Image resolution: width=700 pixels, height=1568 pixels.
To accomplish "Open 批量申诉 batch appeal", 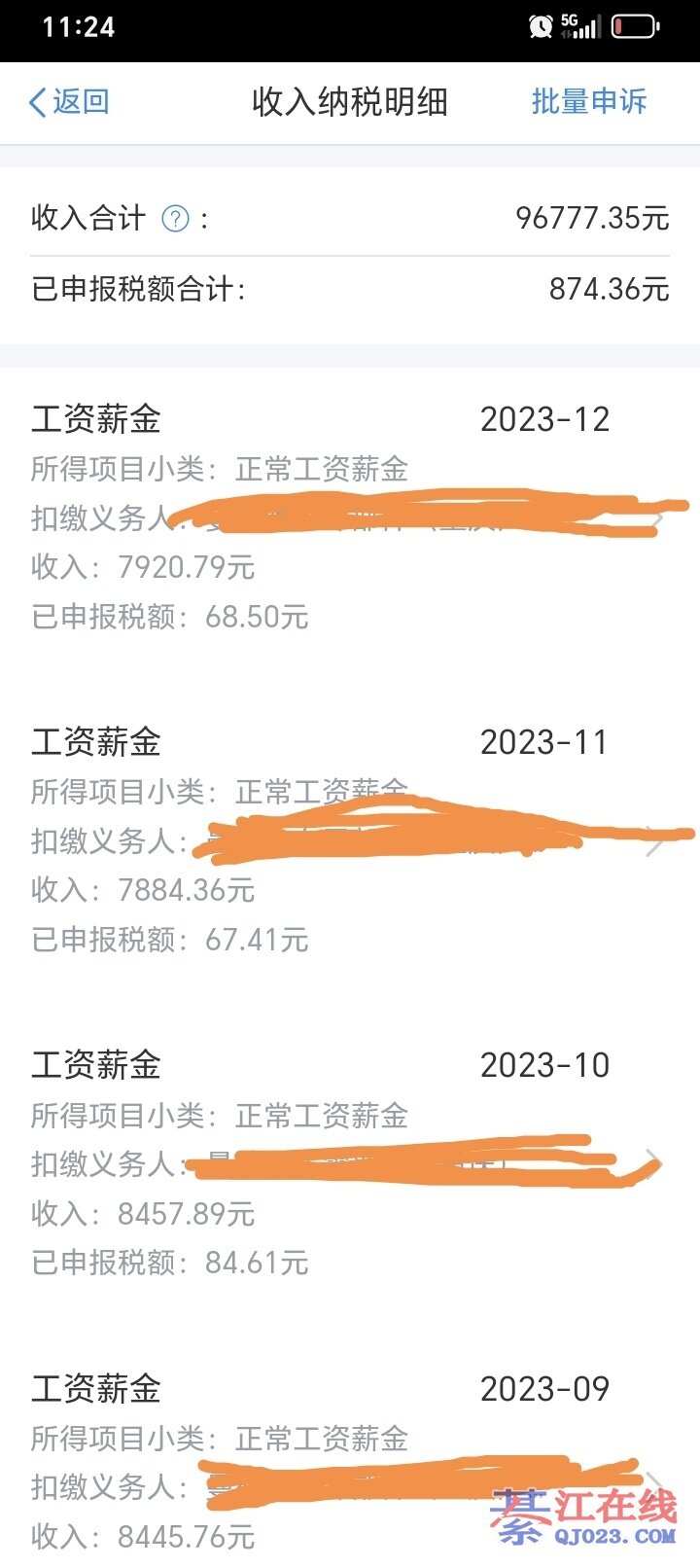I will tap(588, 102).
